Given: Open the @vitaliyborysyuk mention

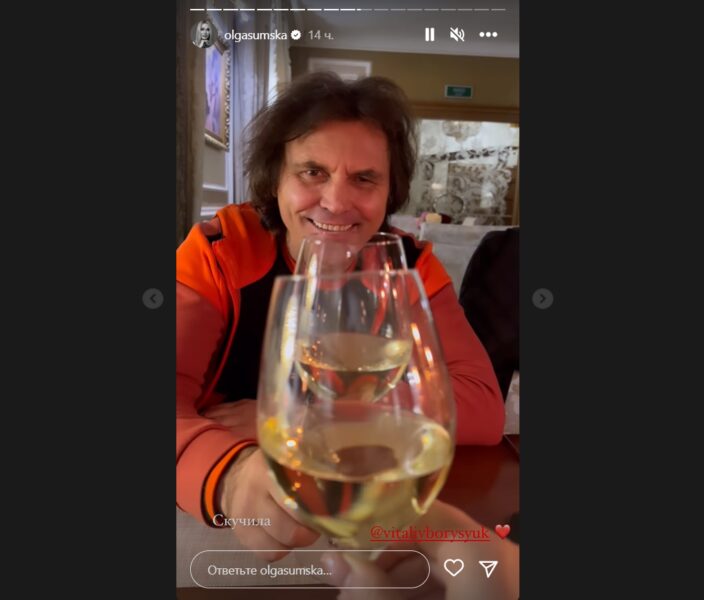Looking at the screenshot, I should pyautogui.click(x=430, y=532).
